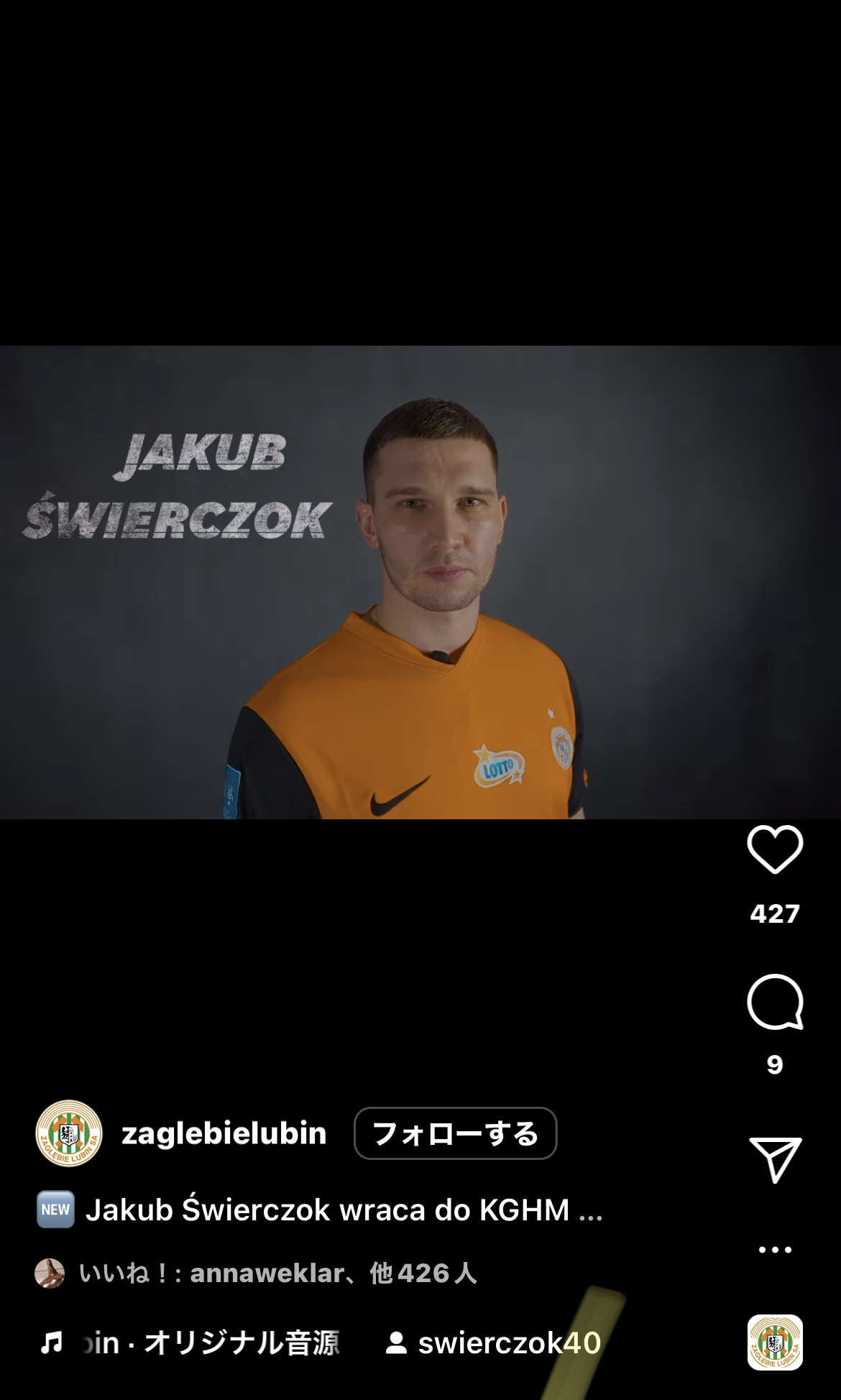Pause the Jakub Świerczok video

coord(420,582)
